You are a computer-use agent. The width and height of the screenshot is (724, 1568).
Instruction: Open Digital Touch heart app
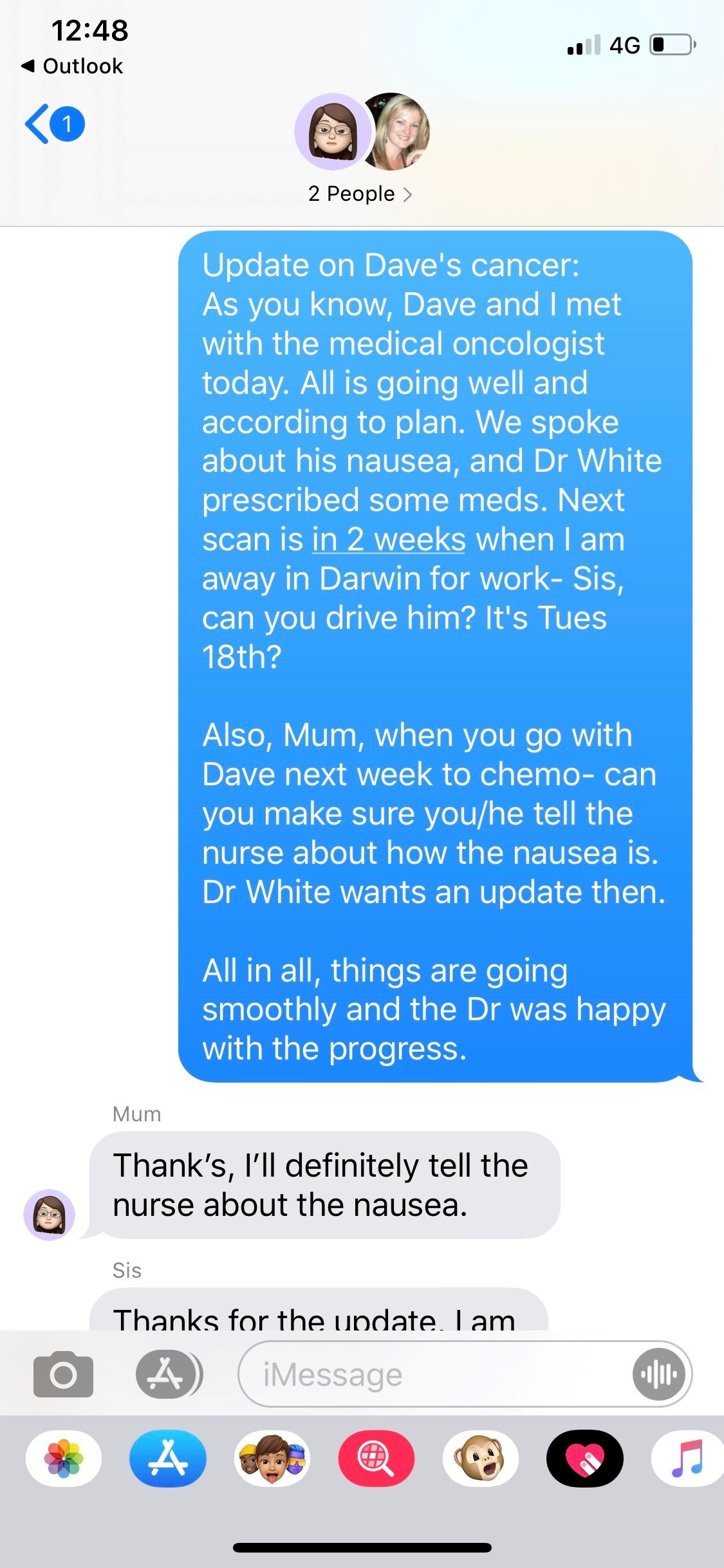585,1459
